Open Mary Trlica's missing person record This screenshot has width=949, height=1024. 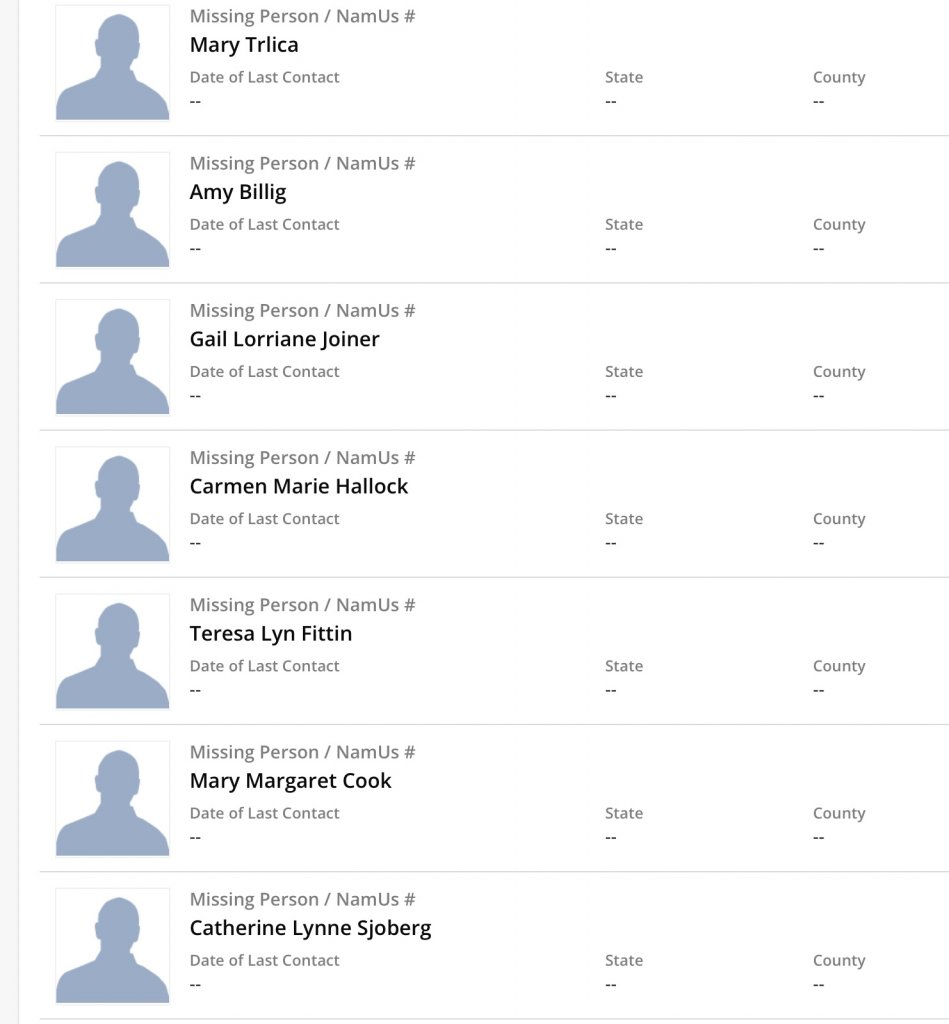[x=244, y=45]
